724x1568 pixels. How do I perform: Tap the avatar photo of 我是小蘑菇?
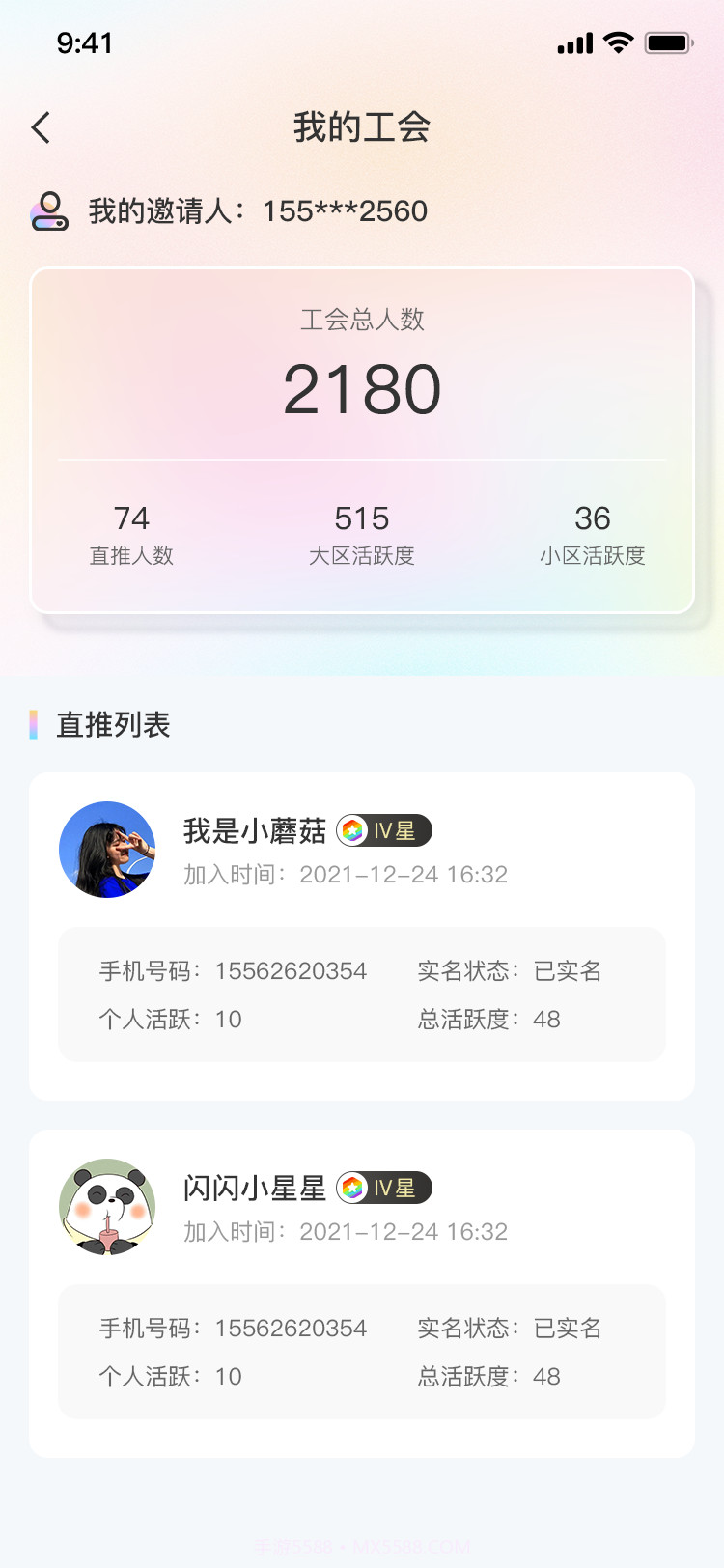[107, 850]
